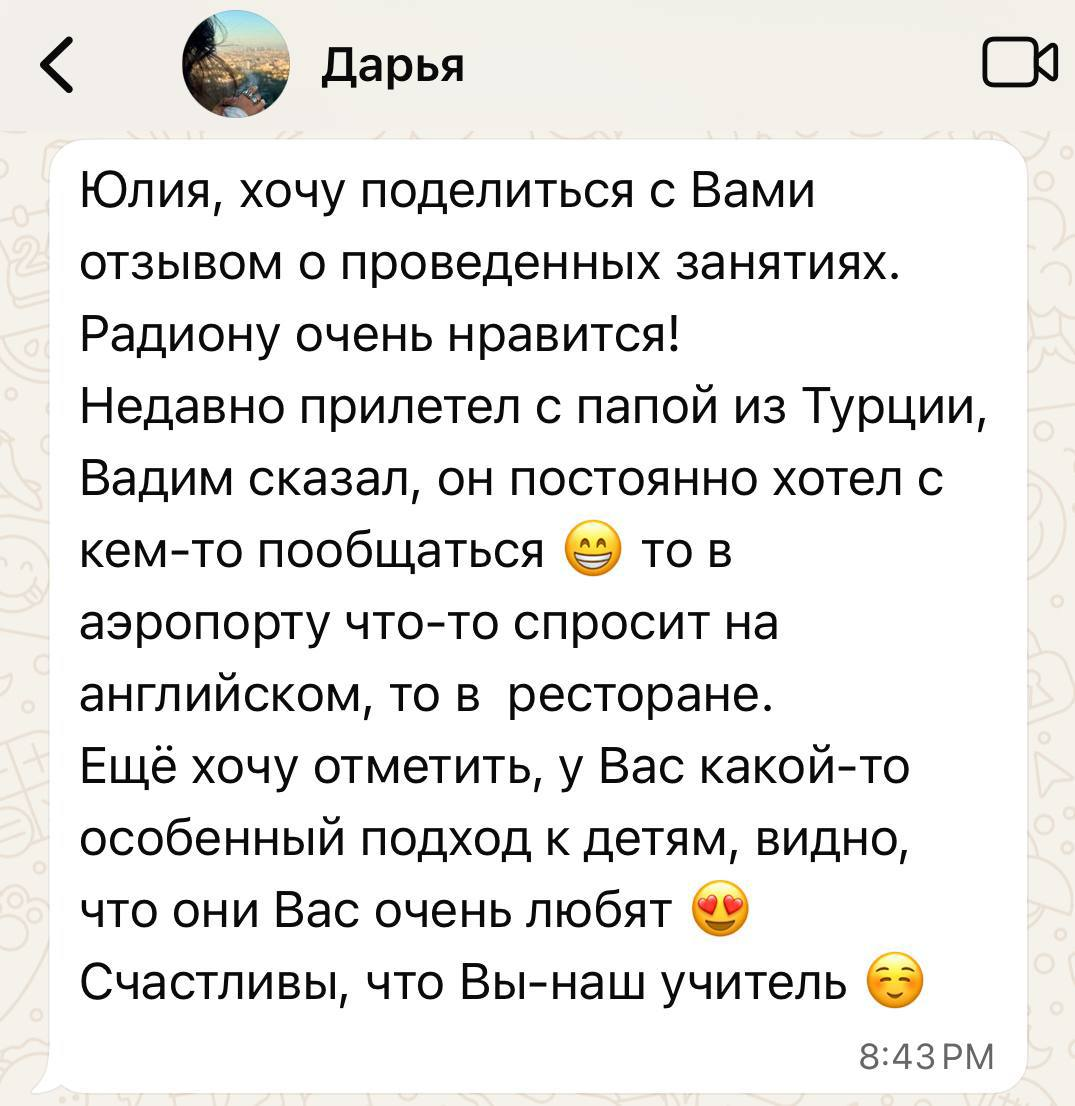Screen dimensions: 1075x1106
Task: Start a video call with Дарья
Action: (1018, 65)
